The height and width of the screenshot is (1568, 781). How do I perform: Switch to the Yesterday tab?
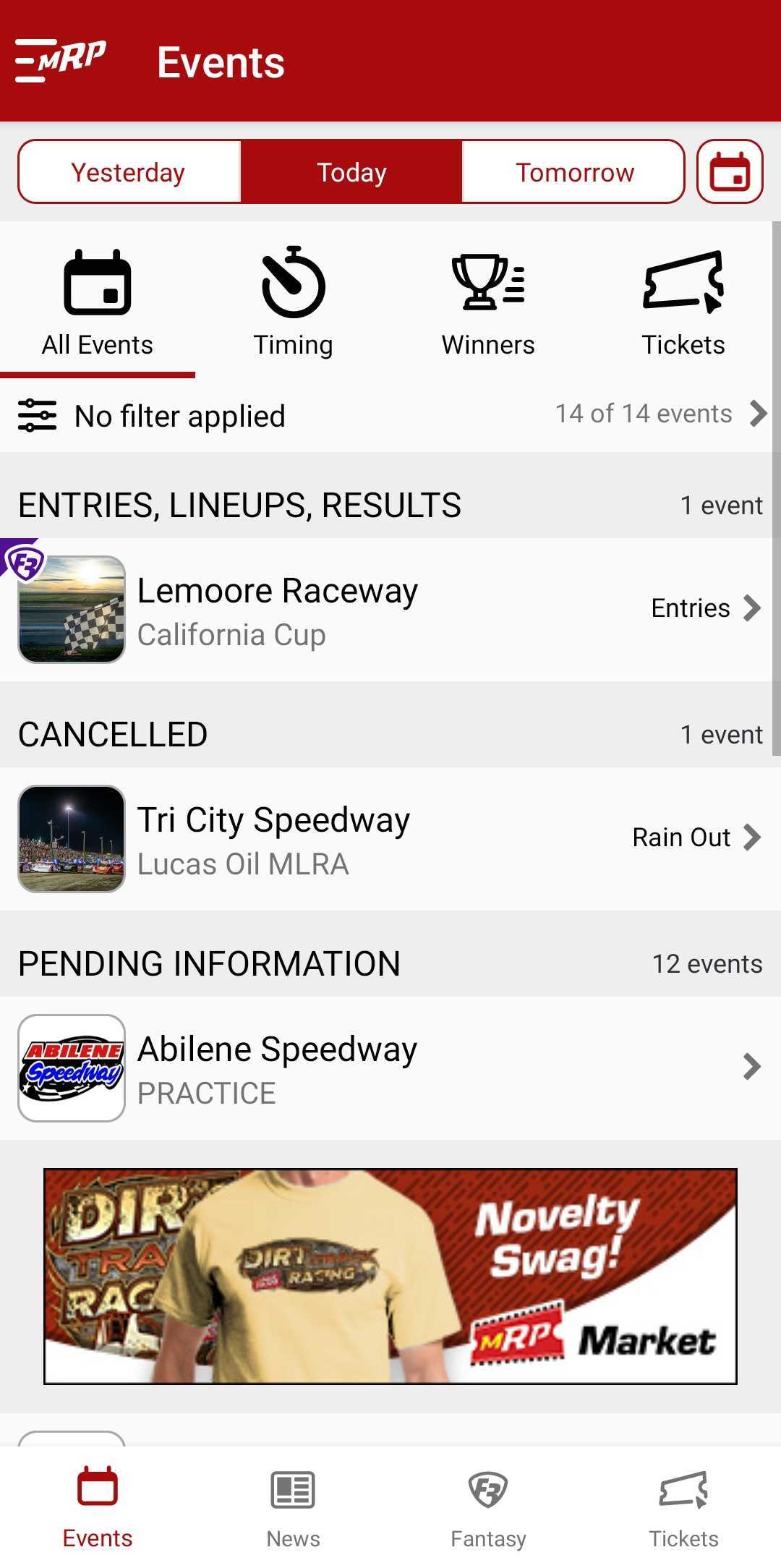[127, 171]
